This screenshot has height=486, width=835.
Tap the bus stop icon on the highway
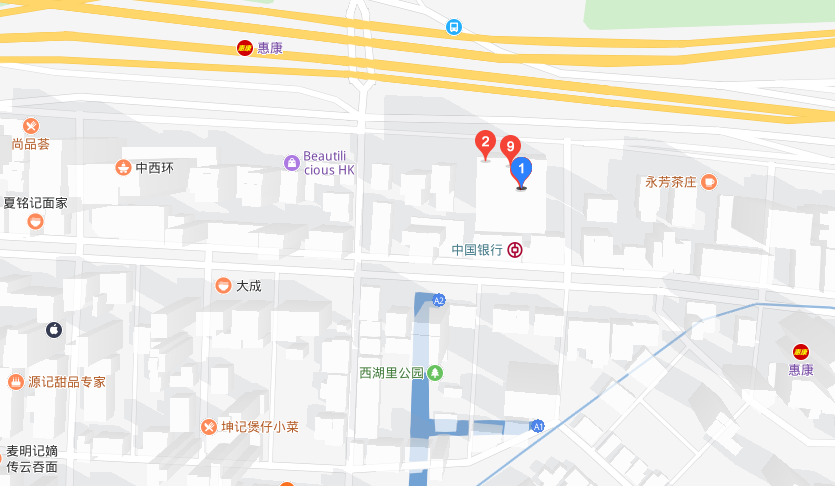coord(454,27)
